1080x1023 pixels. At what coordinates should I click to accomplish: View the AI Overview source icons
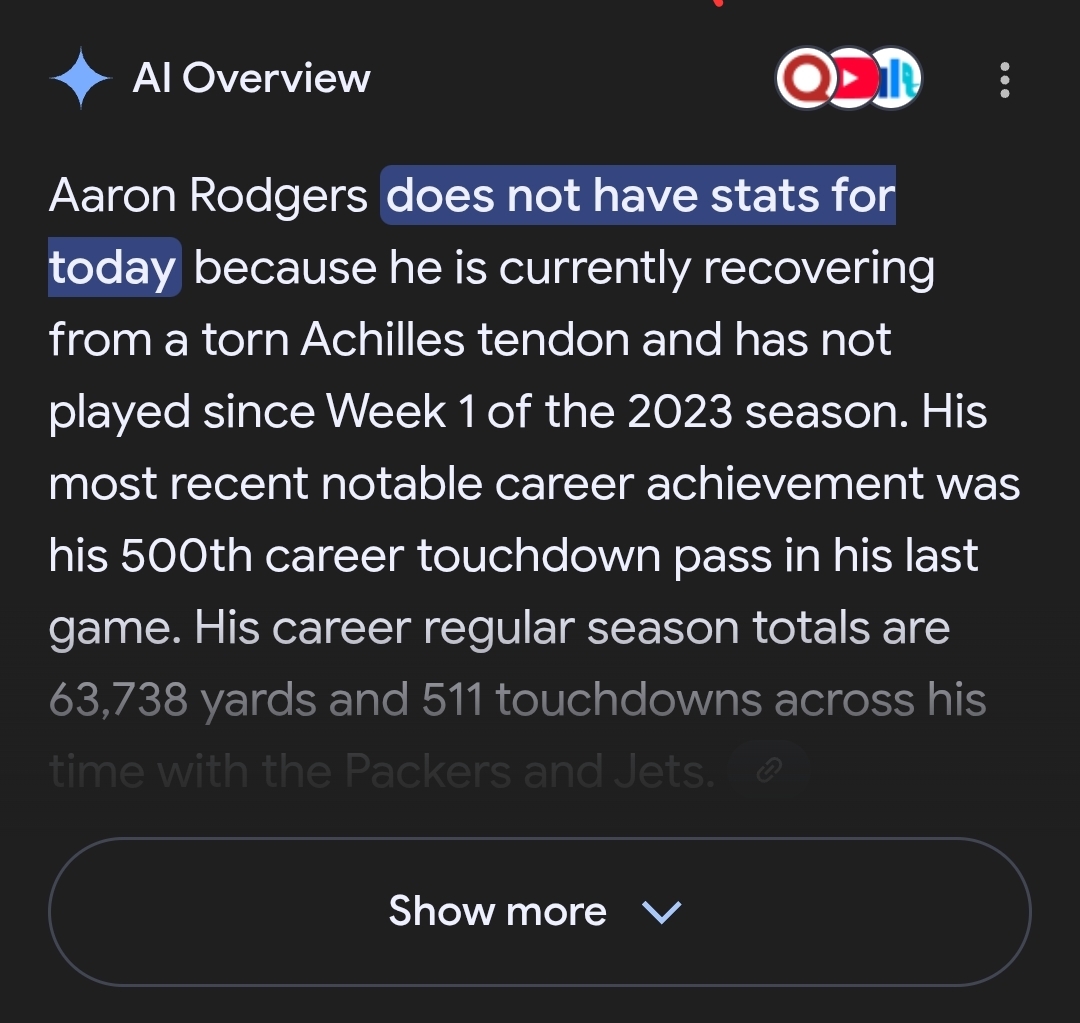point(848,80)
